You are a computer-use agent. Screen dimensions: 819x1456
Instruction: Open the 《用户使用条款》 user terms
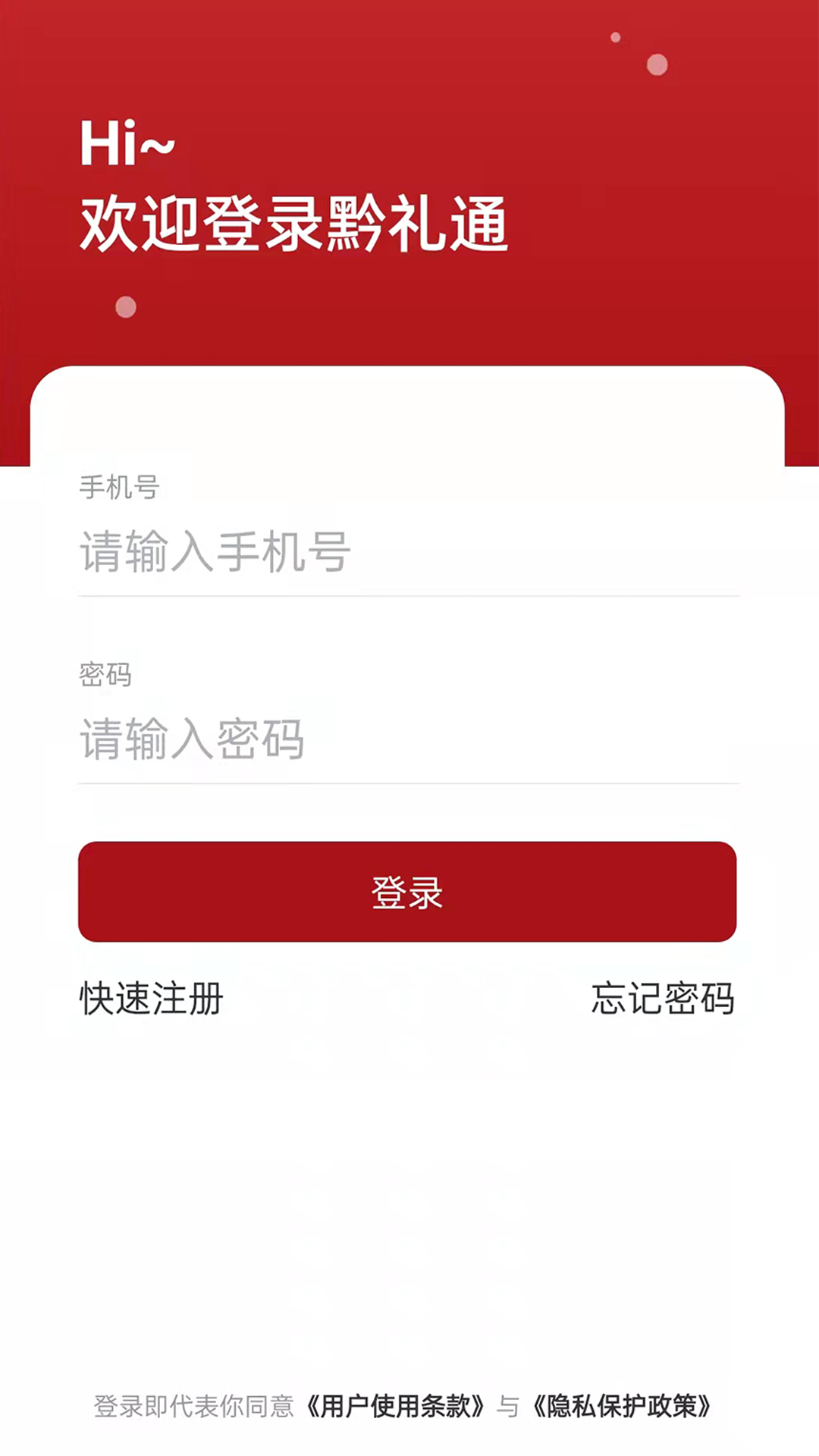pos(395,1406)
